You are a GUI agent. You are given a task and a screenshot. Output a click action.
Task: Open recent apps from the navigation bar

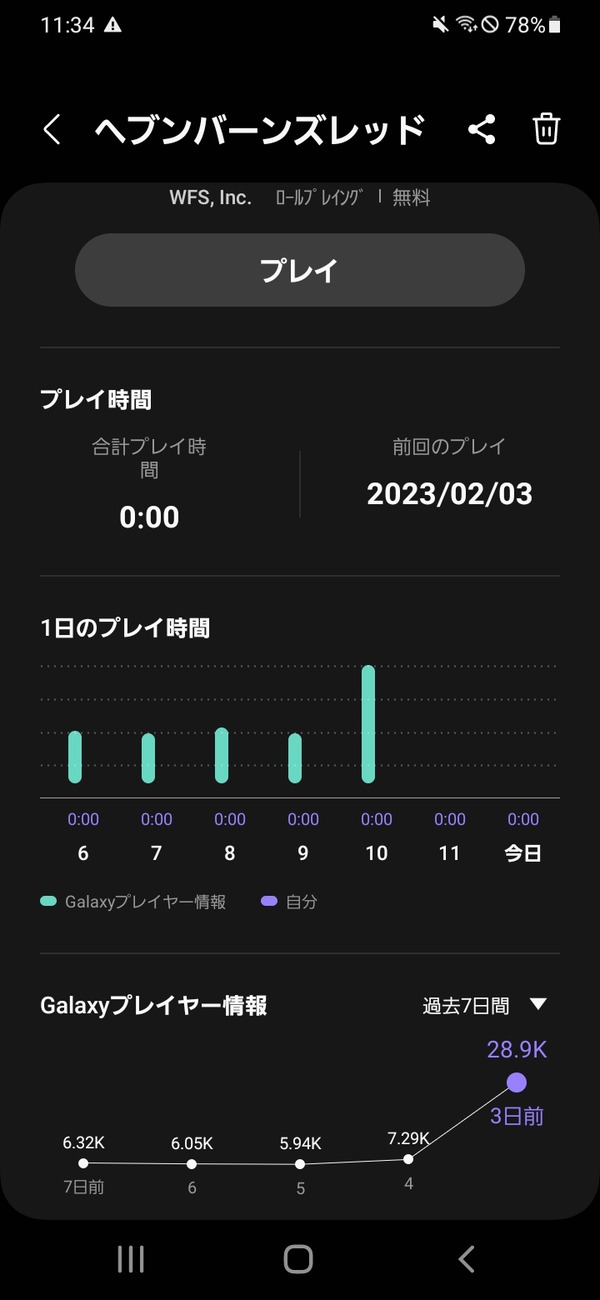[131, 1259]
